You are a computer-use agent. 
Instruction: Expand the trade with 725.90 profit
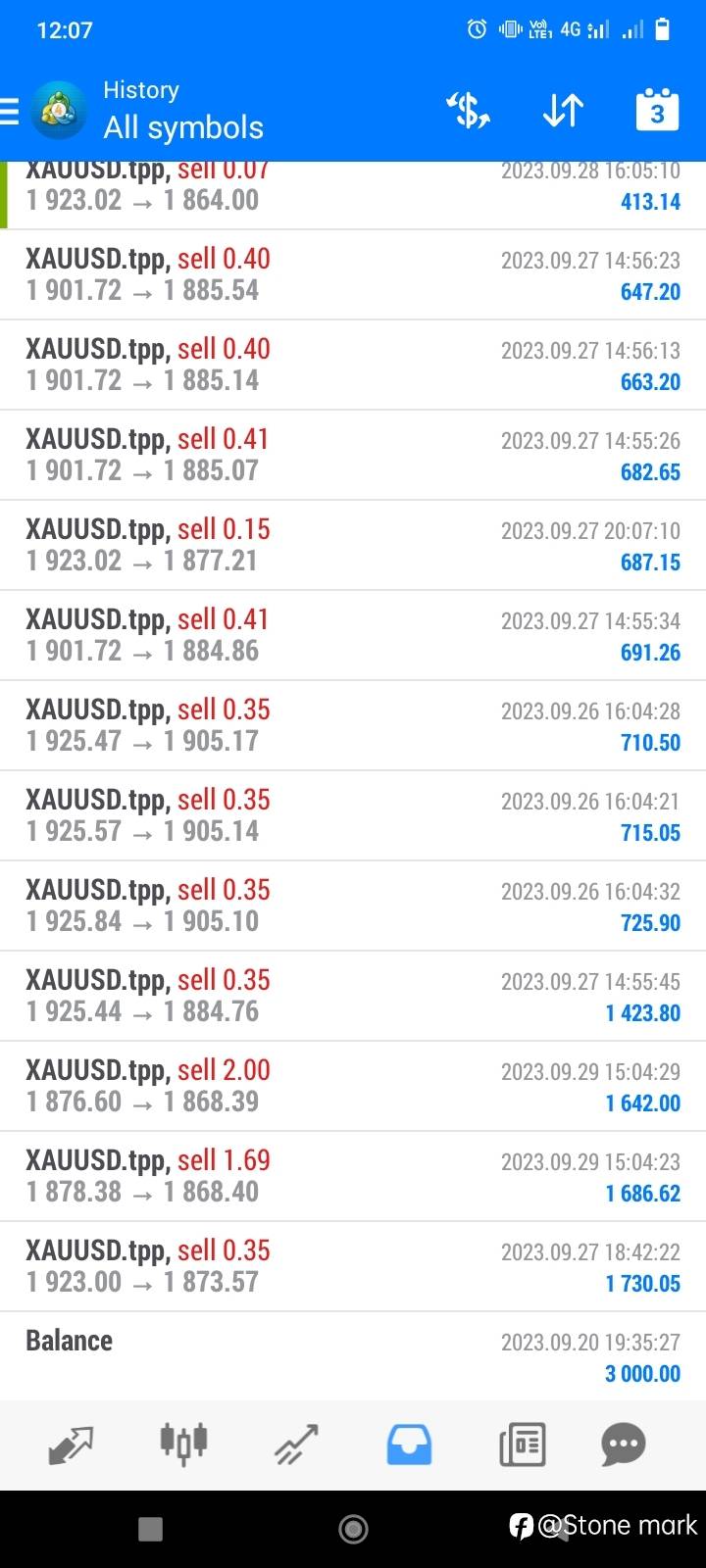point(353,906)
